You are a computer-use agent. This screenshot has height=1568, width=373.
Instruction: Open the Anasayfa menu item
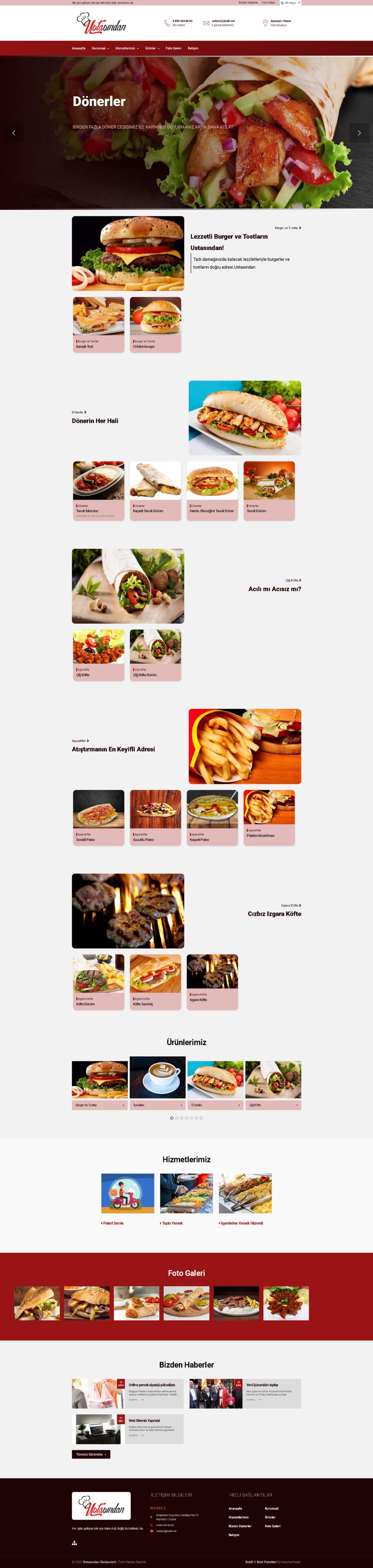[78, 48]
